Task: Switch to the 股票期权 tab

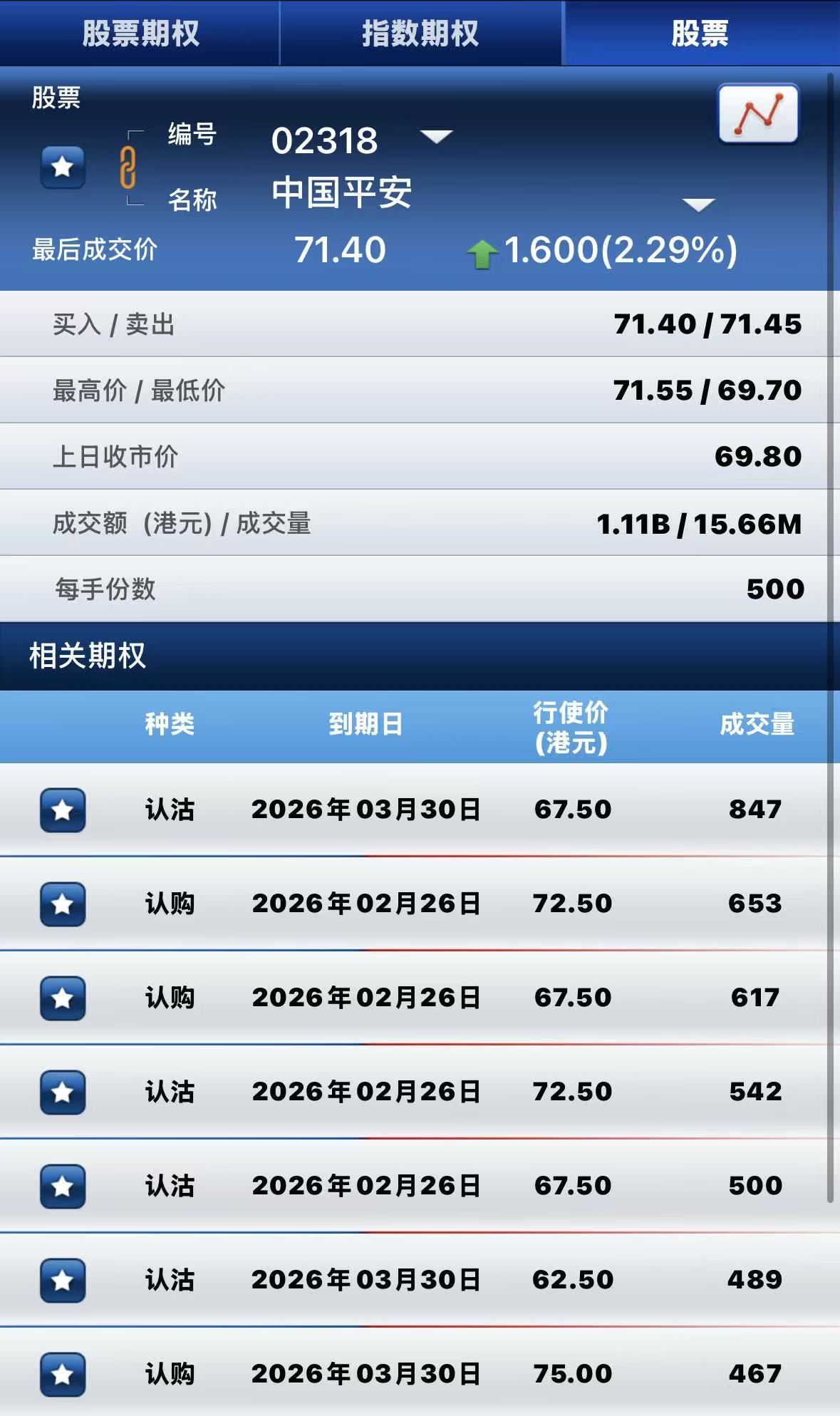Action: click(x=140, y=33)
